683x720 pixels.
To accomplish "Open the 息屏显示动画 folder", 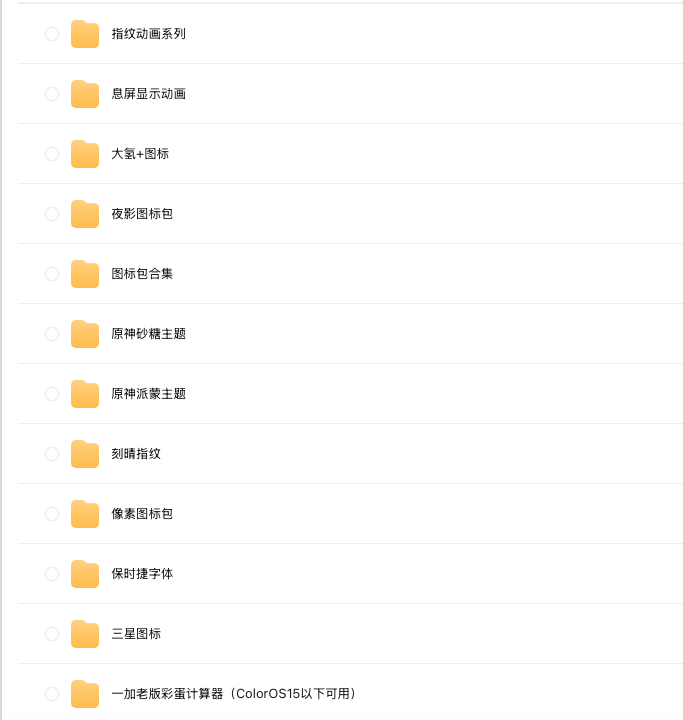I will point(148,94).
